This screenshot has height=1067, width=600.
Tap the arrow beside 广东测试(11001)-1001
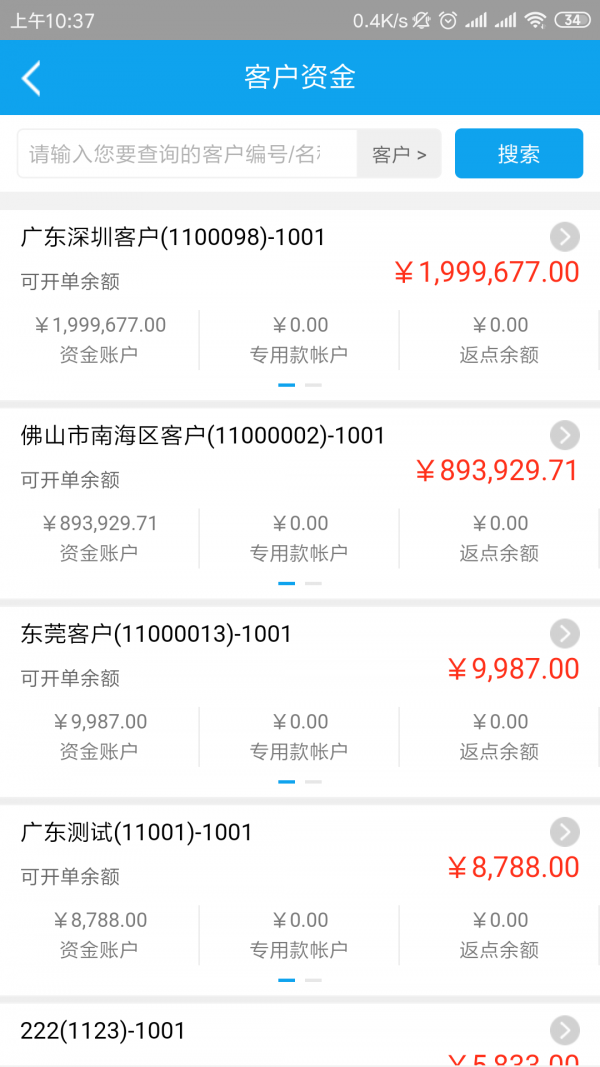point(564,831)
